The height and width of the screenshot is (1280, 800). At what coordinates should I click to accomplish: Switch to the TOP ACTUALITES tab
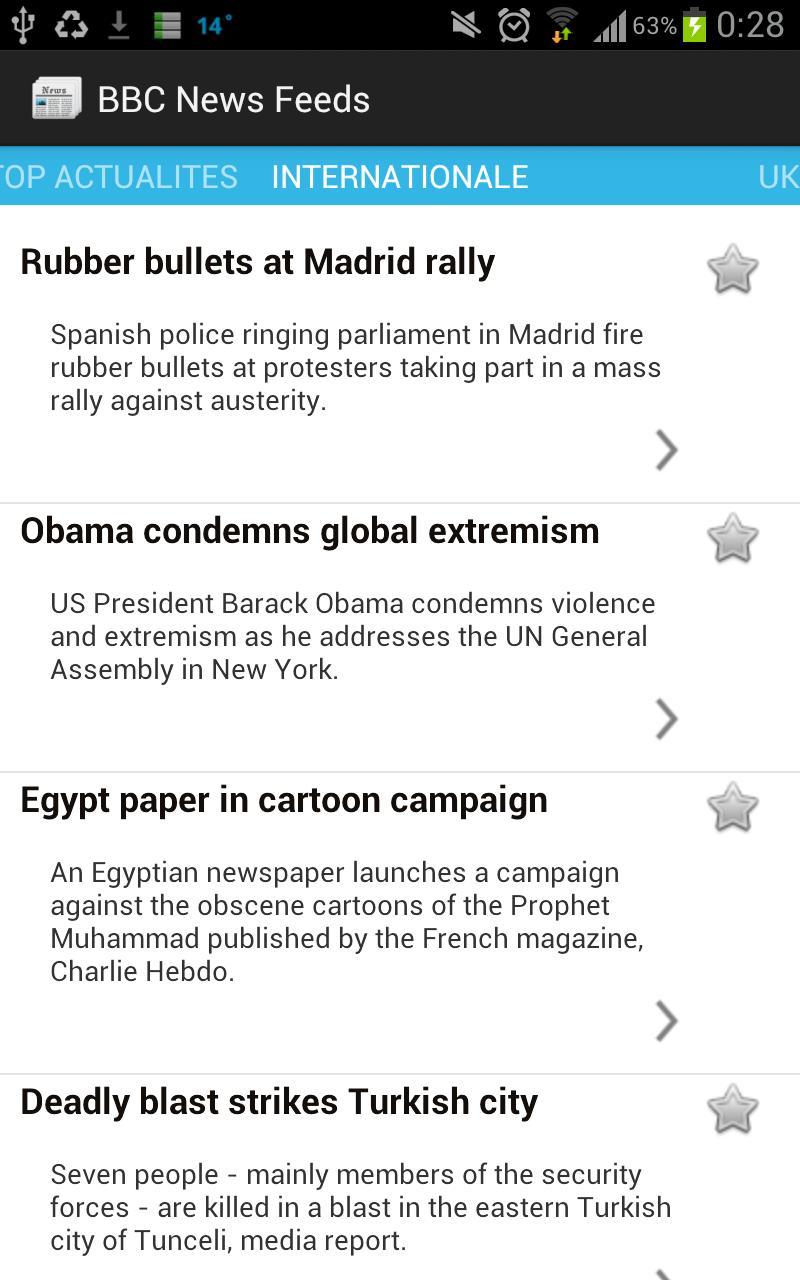tap(119, 177)
